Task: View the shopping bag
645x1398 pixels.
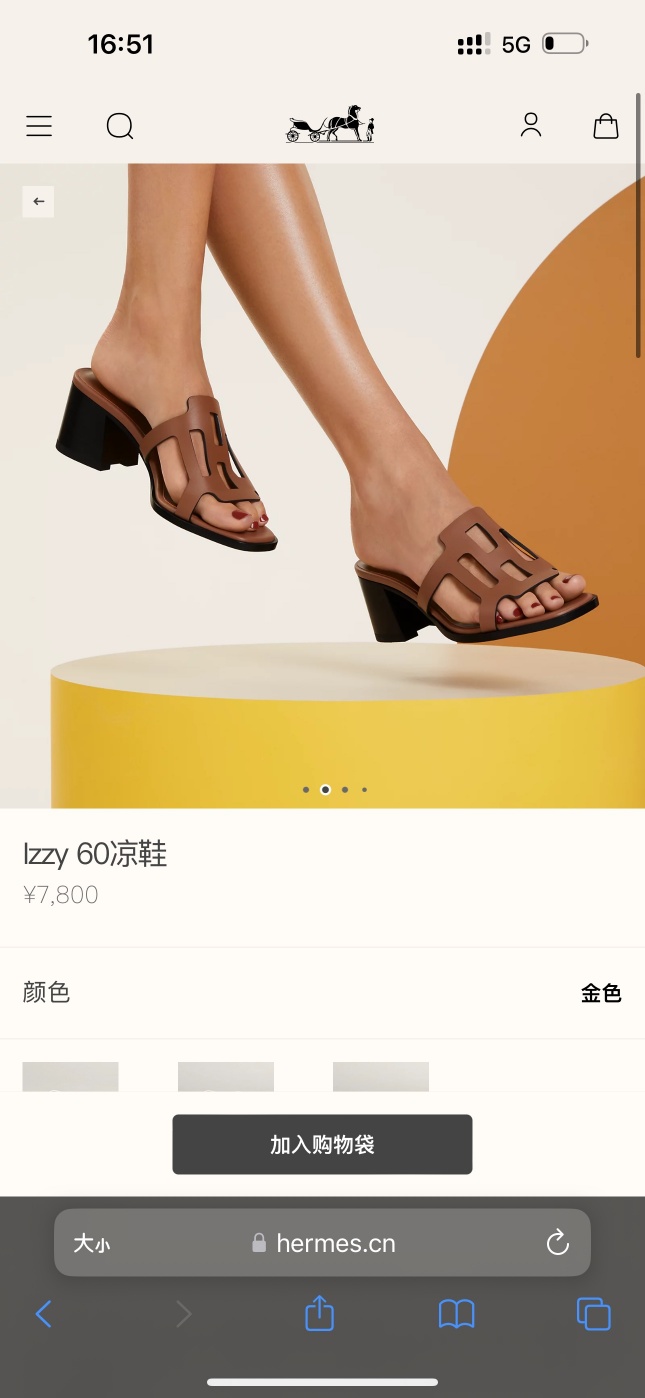Action: pos(606,126)
